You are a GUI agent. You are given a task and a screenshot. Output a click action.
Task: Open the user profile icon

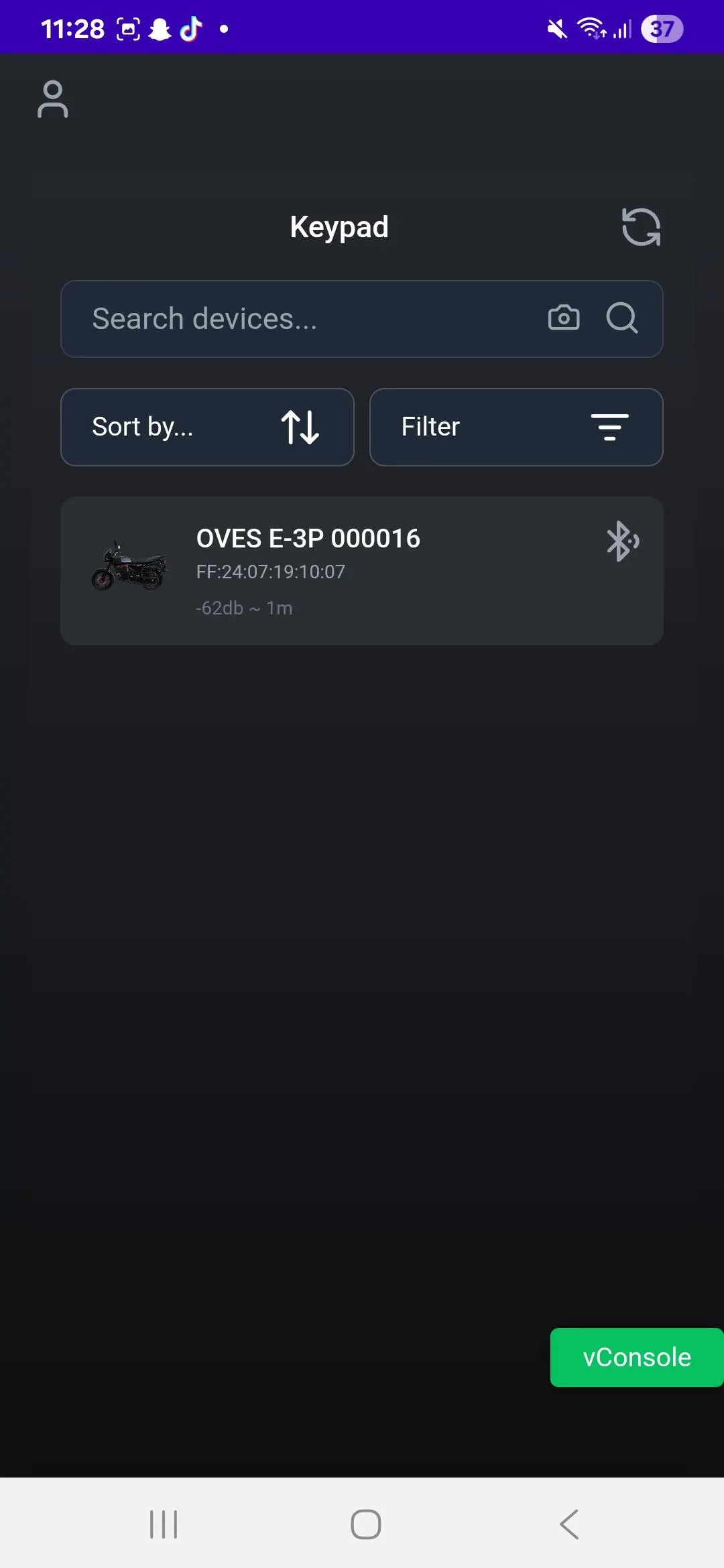52,99
